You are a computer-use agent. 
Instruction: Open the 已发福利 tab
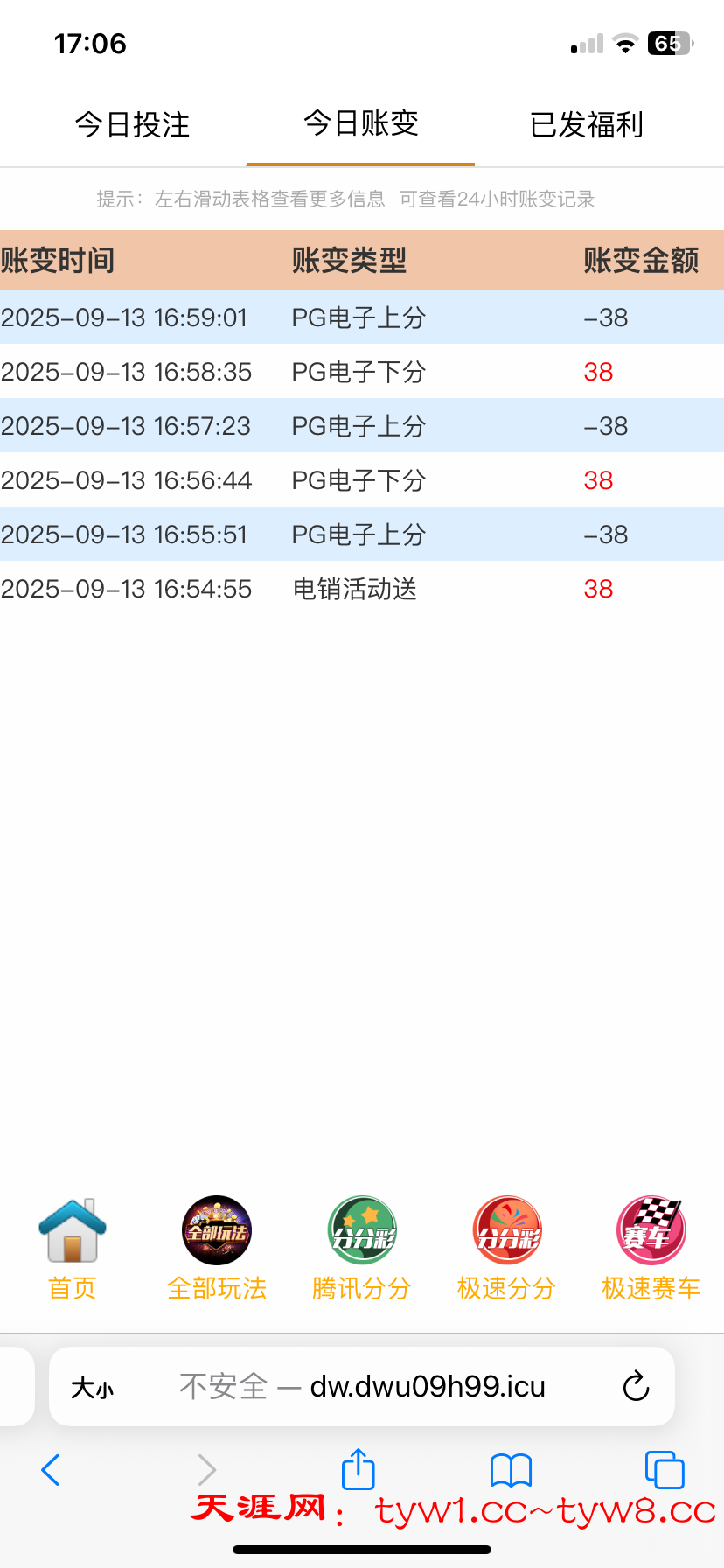[x=587, y=125]
